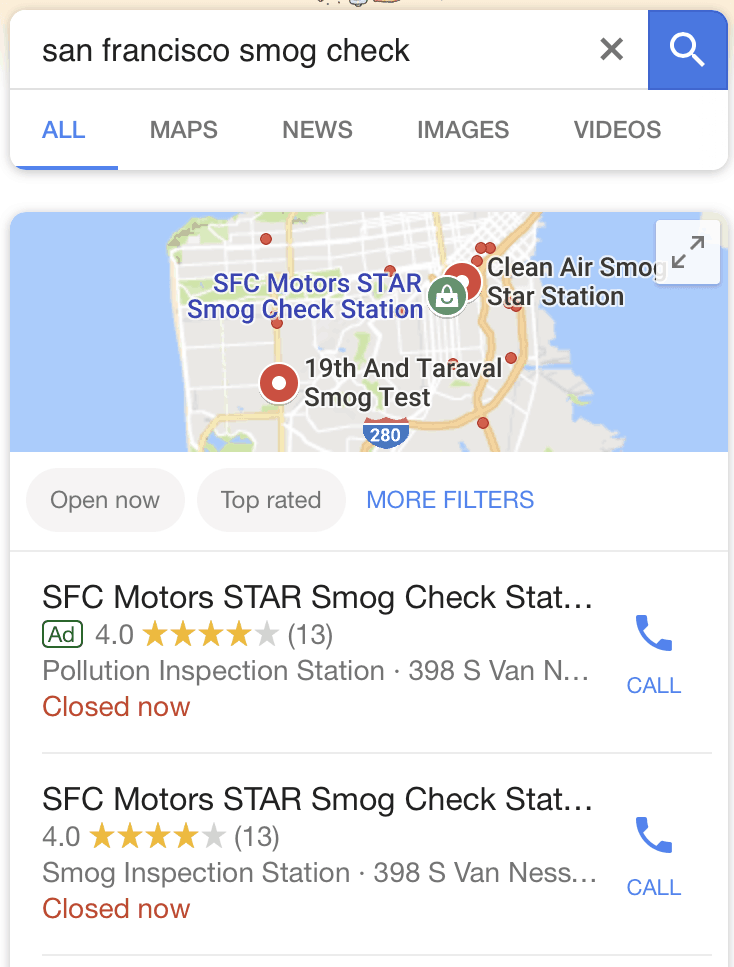Filter results by Open now
This screenshot has width=734, height=967.
pos(105,500)
